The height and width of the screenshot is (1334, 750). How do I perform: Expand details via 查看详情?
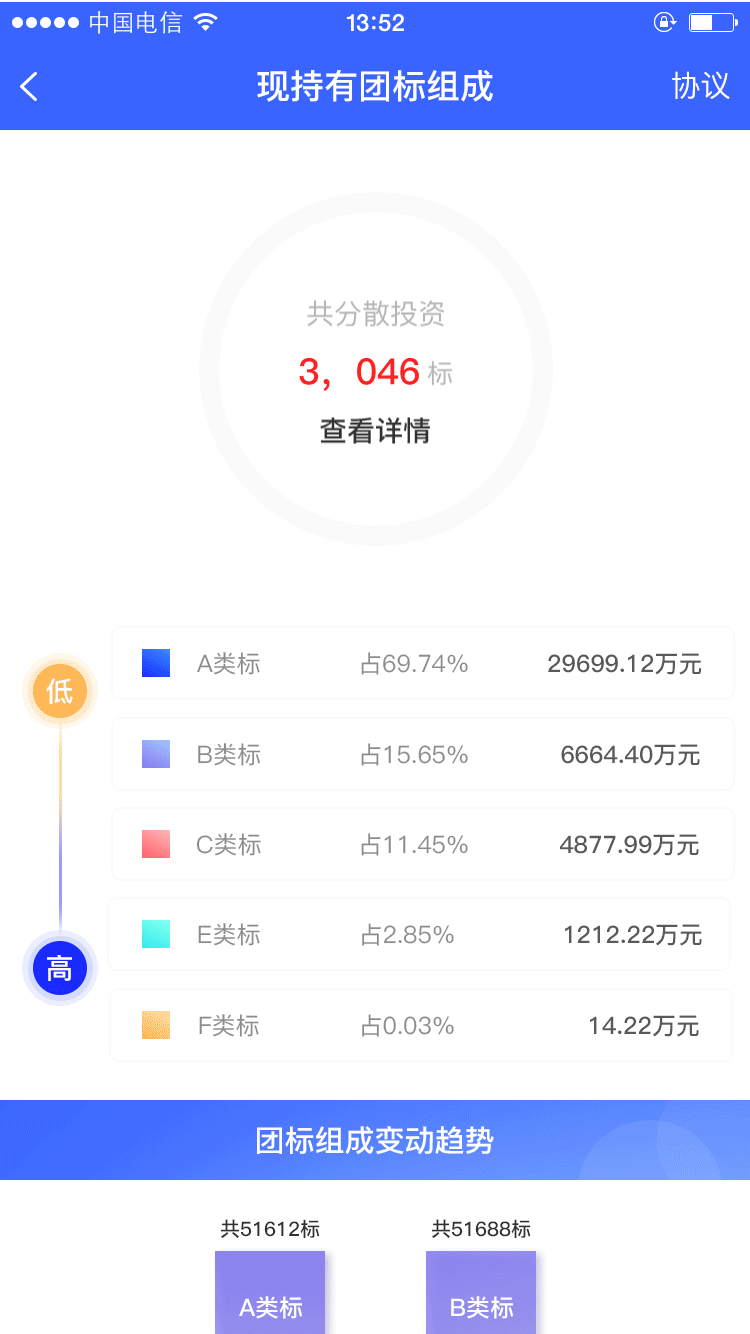coord(375,431)
